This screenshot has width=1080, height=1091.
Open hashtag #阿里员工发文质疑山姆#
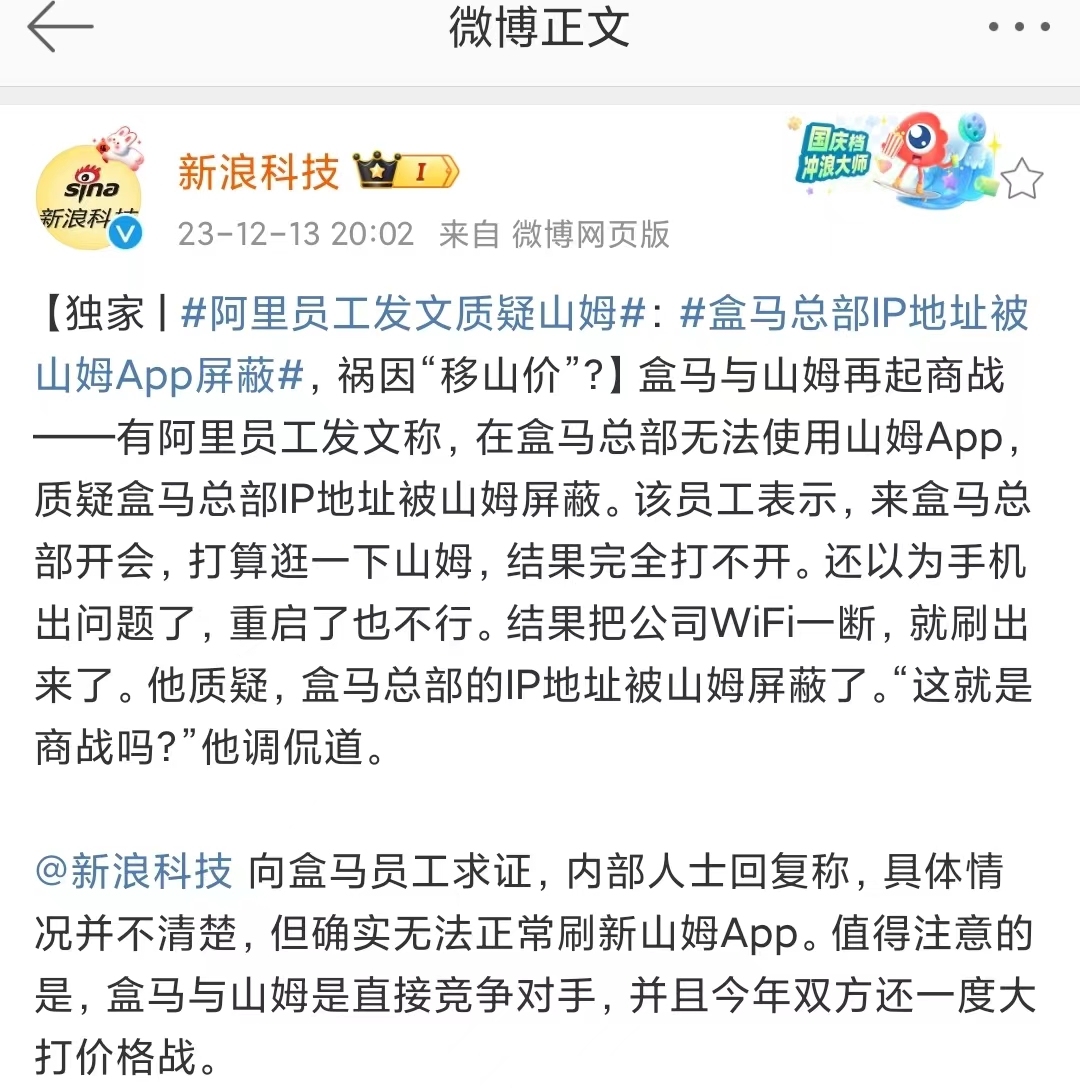pos(412,315)
